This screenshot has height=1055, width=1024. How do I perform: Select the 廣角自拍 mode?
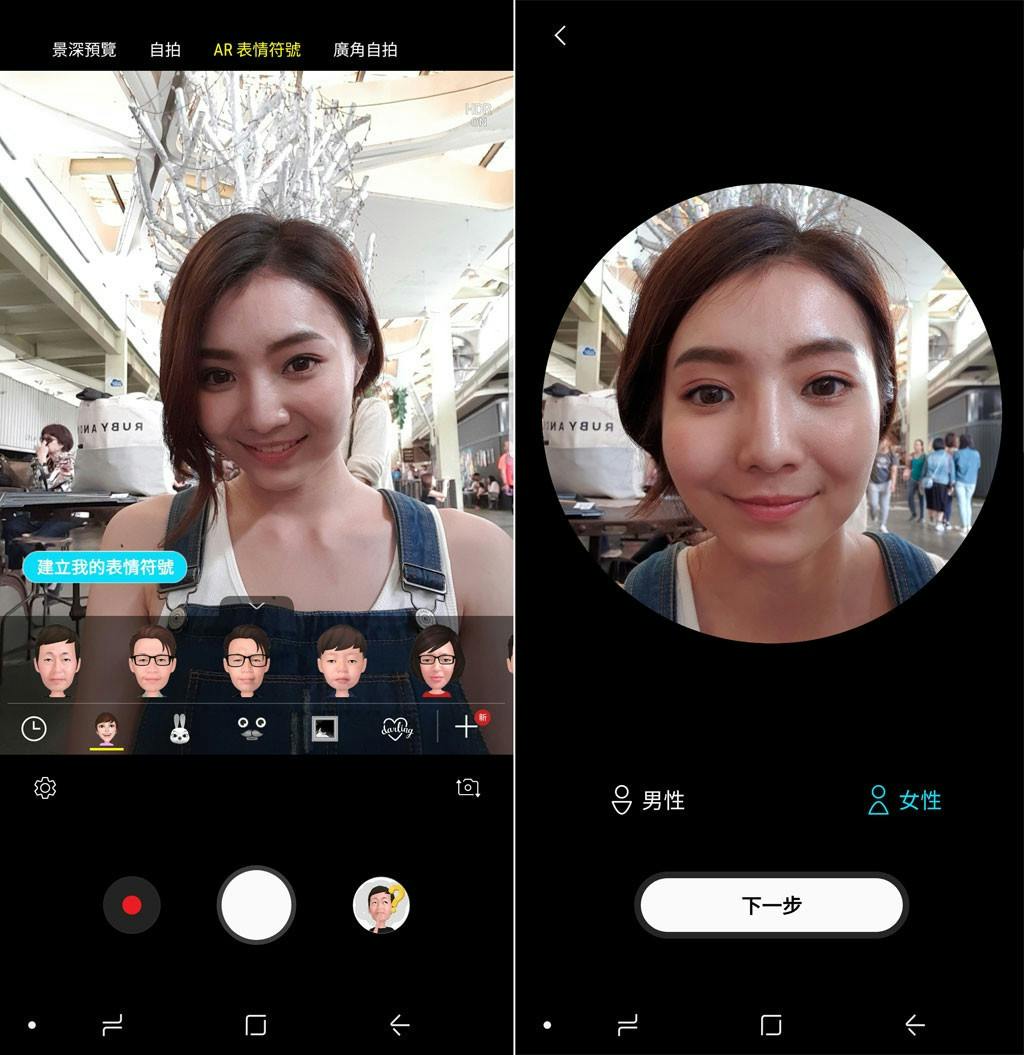(x=365, y=49)
